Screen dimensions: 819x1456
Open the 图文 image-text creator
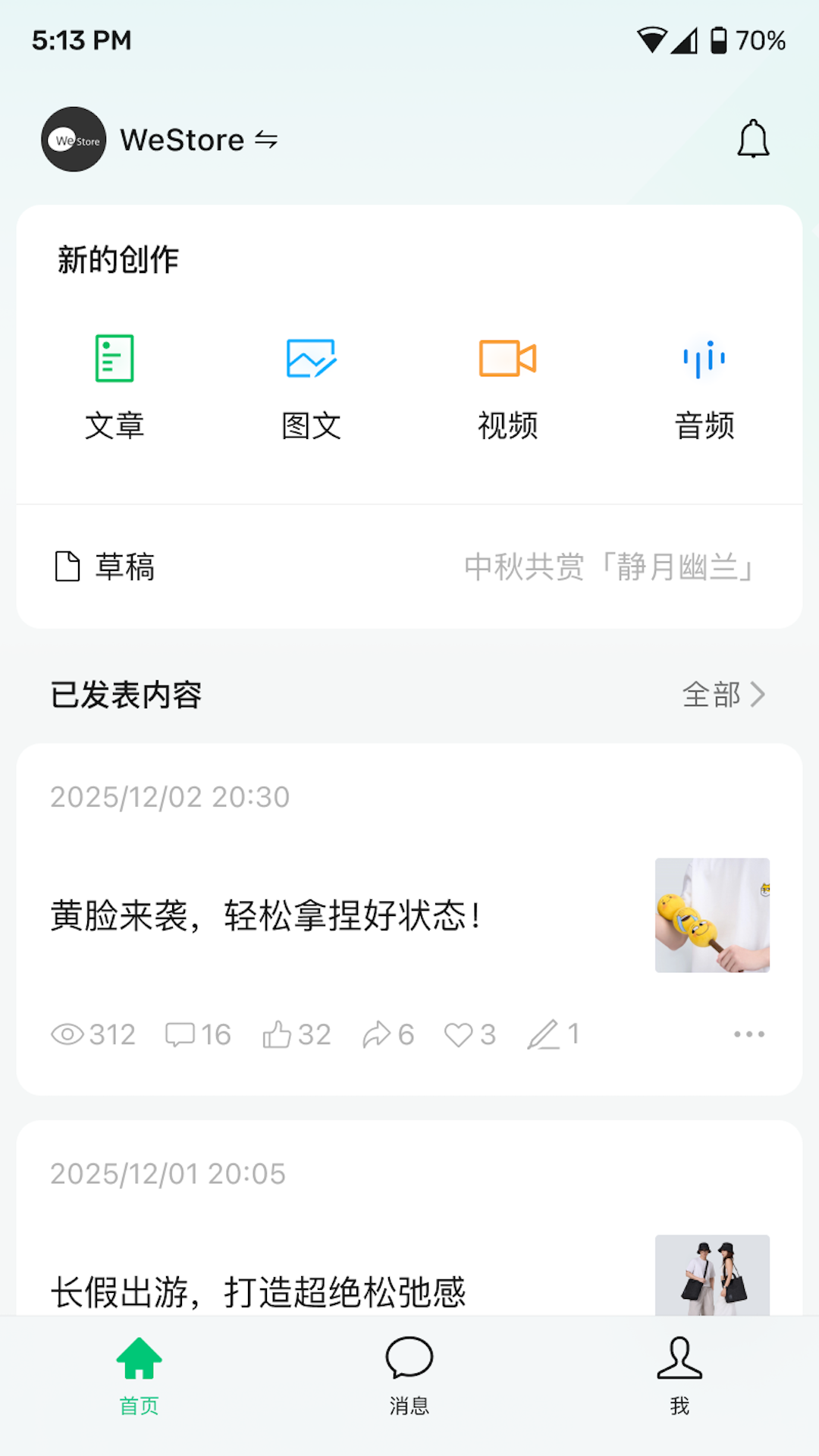[312, 383]
